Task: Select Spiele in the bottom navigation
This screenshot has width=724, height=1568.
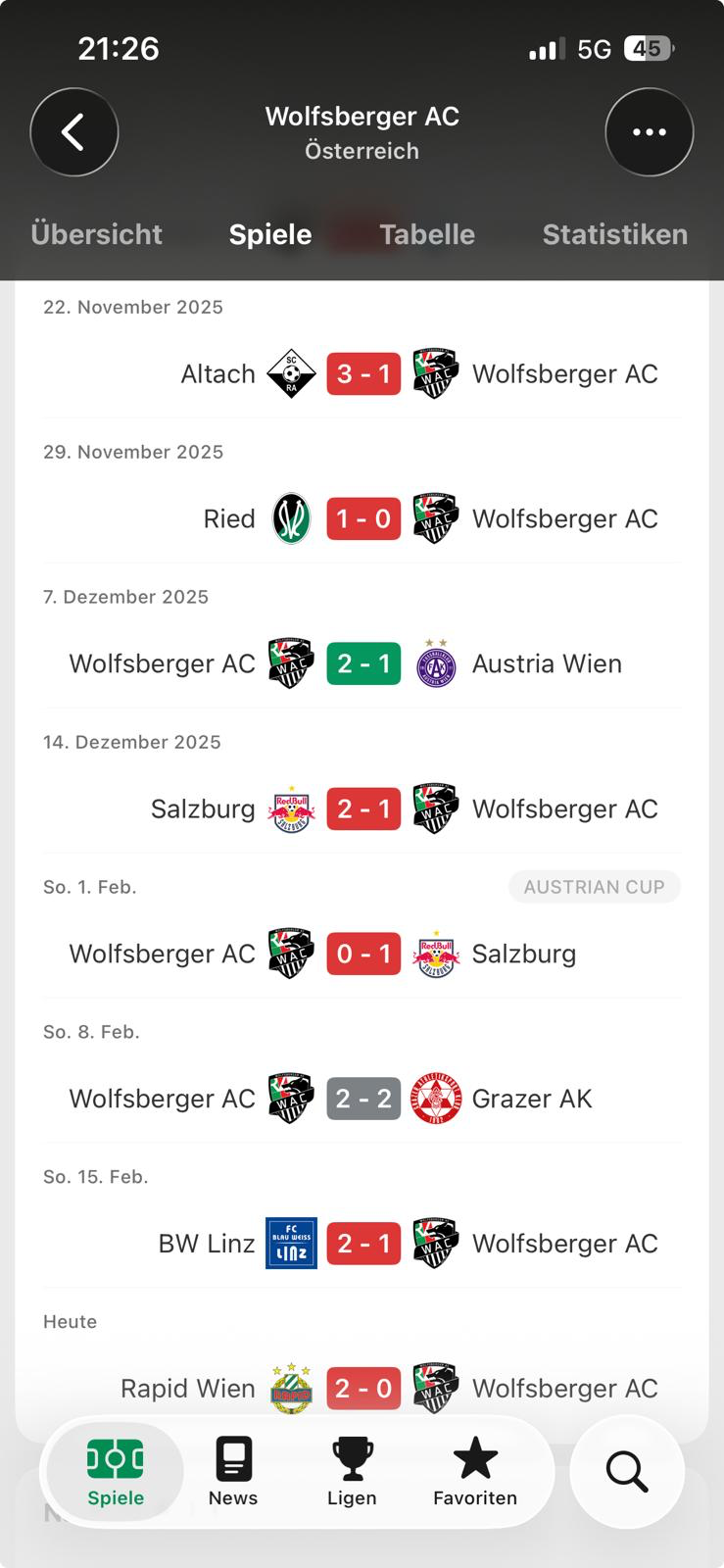Action: (x=116, y=1472)
